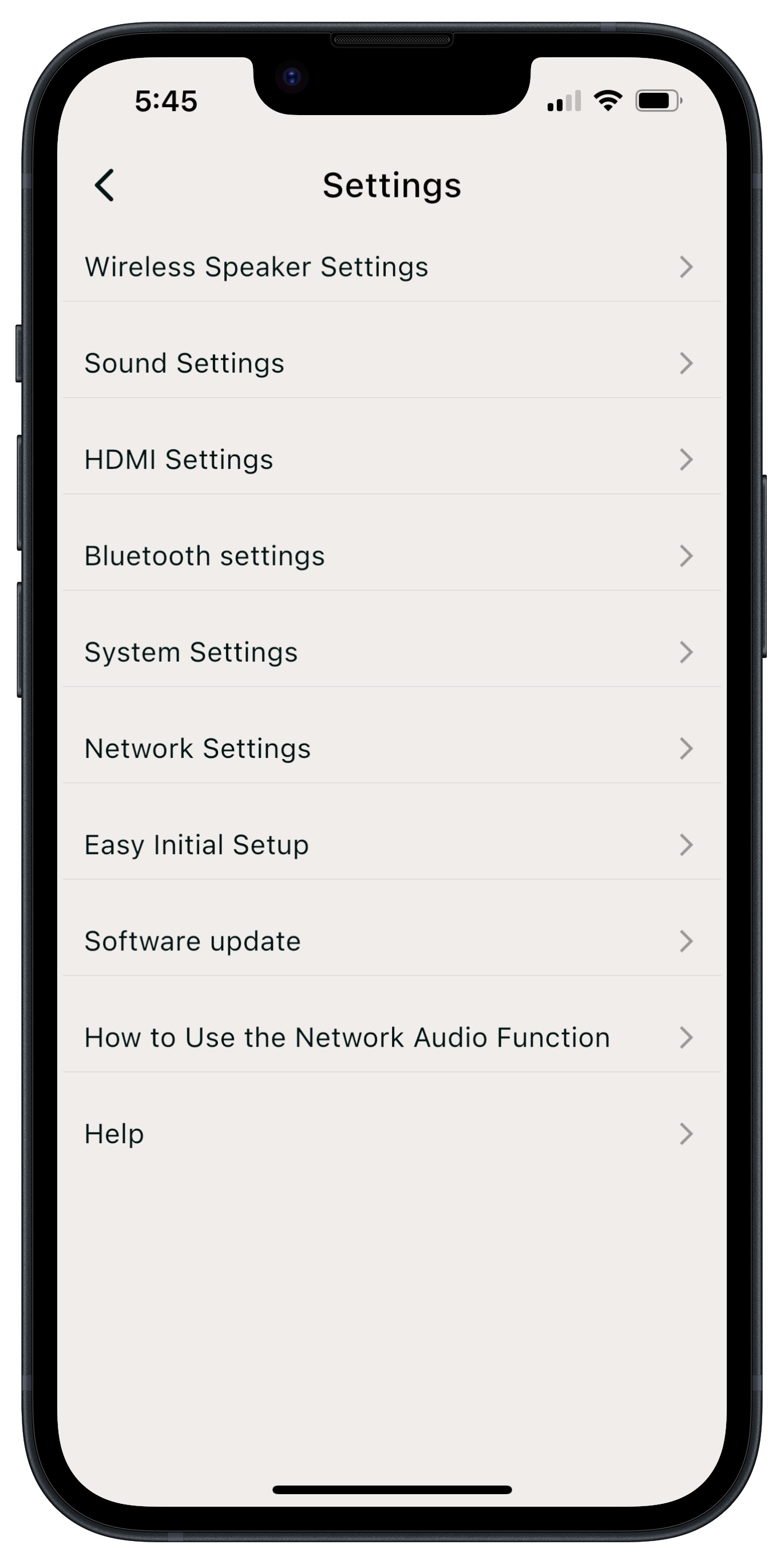The height and width of the screenshot is (1564, 784).
Task: Go back using the back arrow
Action: [x=104, y=185]
